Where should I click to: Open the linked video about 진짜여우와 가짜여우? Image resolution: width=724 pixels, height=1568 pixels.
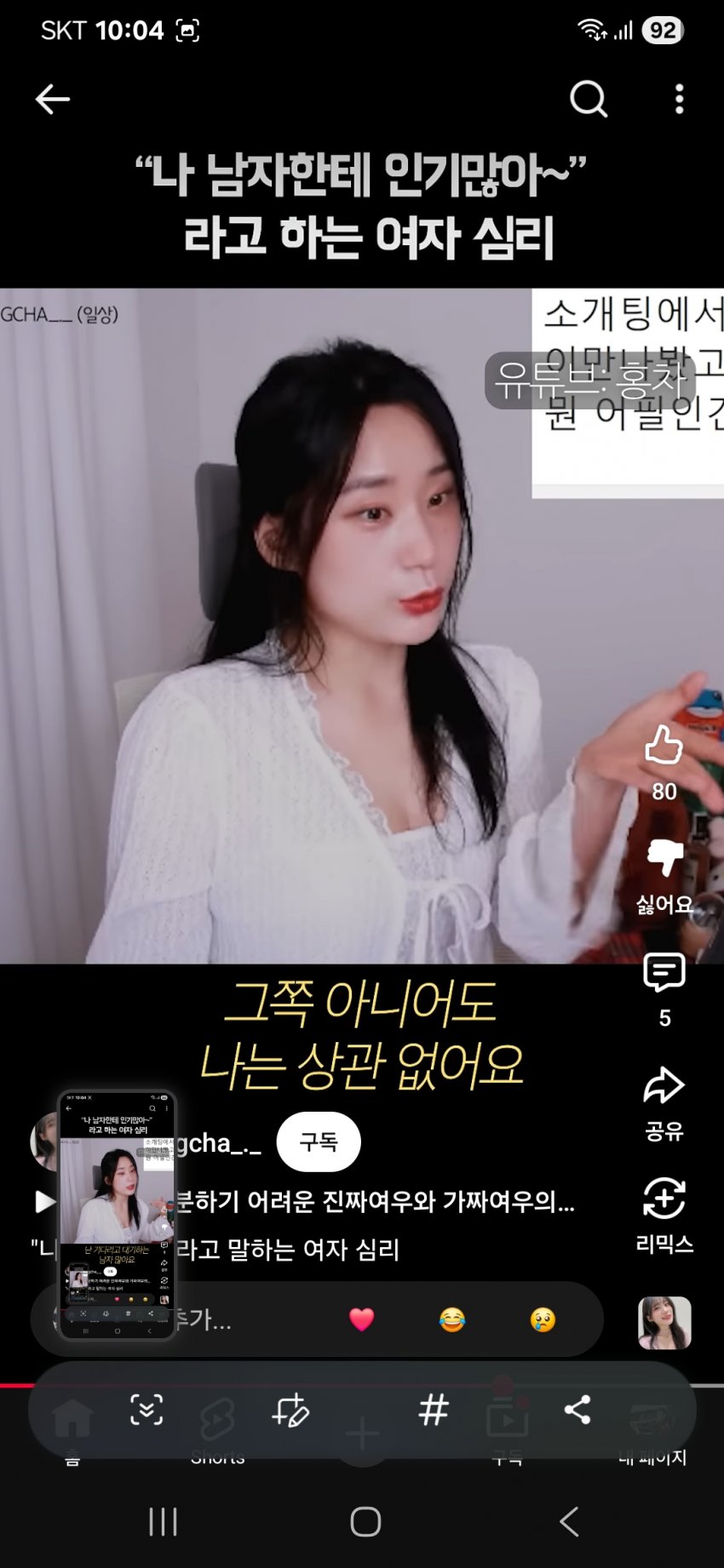point(375,1201)
